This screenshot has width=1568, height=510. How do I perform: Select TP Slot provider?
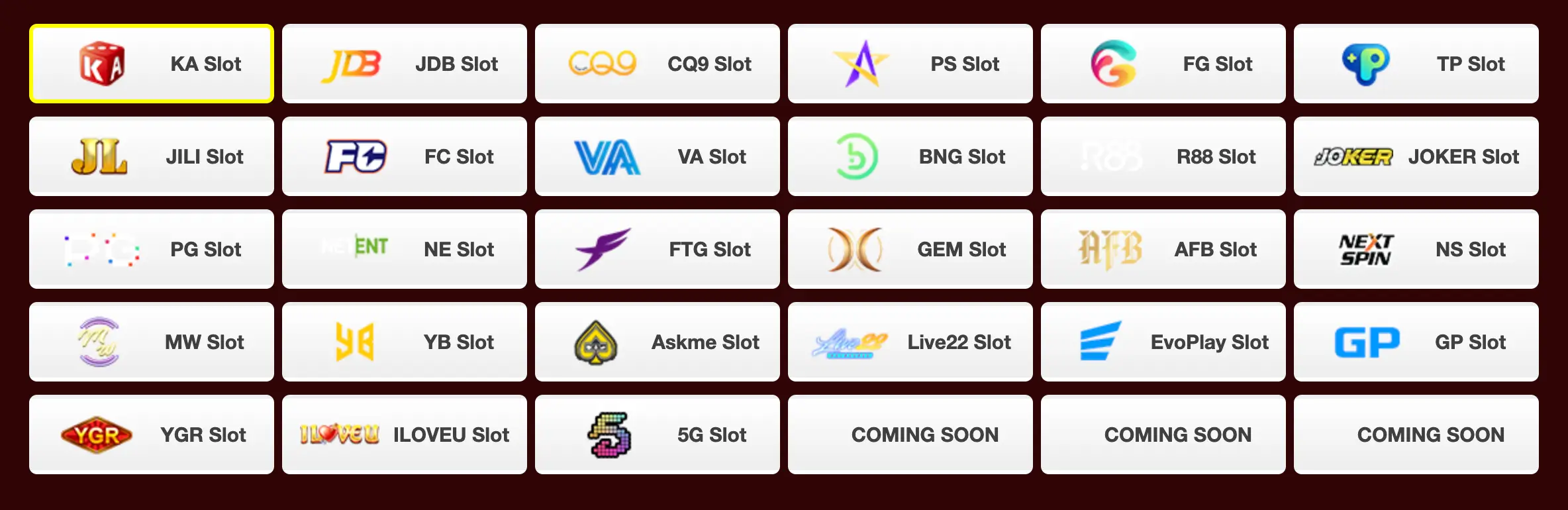click(1416, 64)
